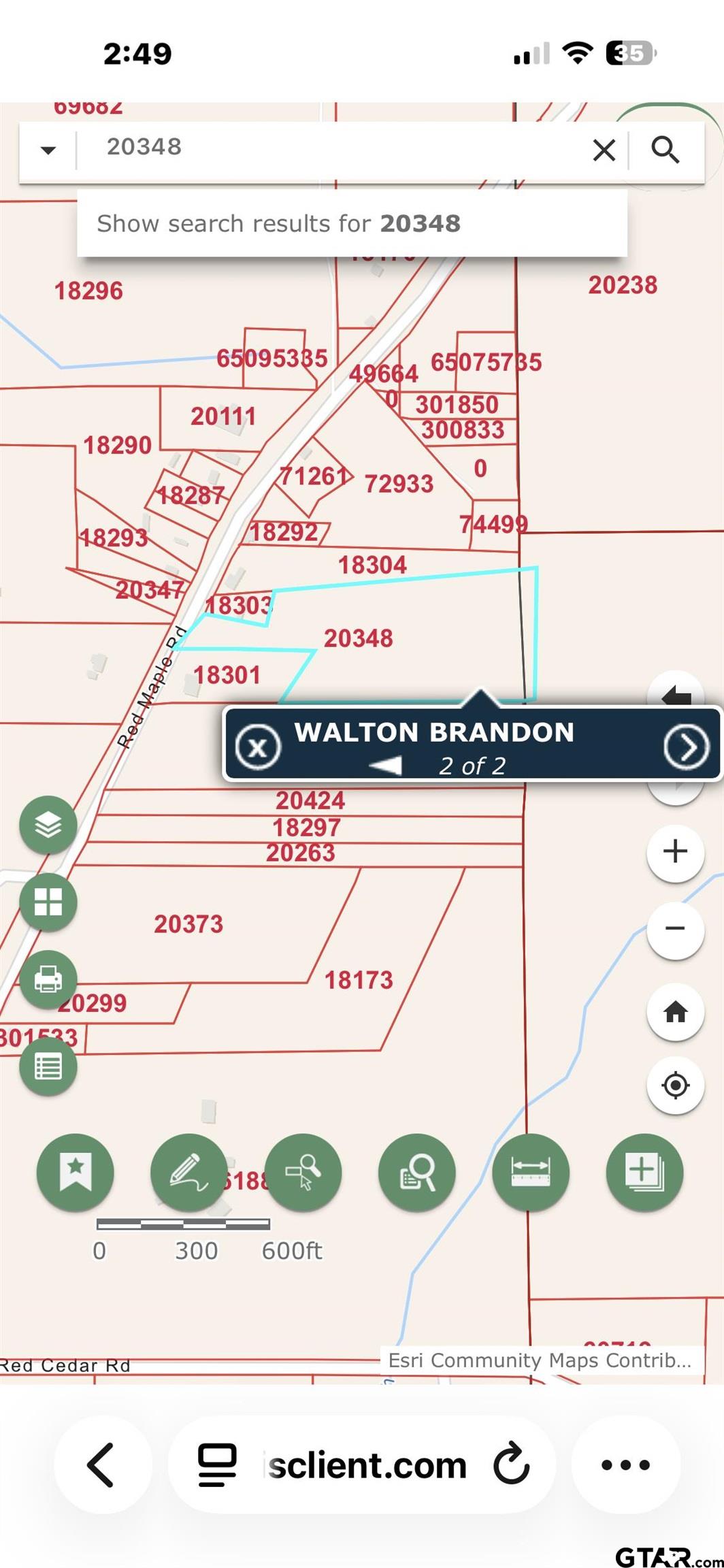
Task: Open details arrow on WALTON BRANDON popup
Action: click(x=687, y=747)
